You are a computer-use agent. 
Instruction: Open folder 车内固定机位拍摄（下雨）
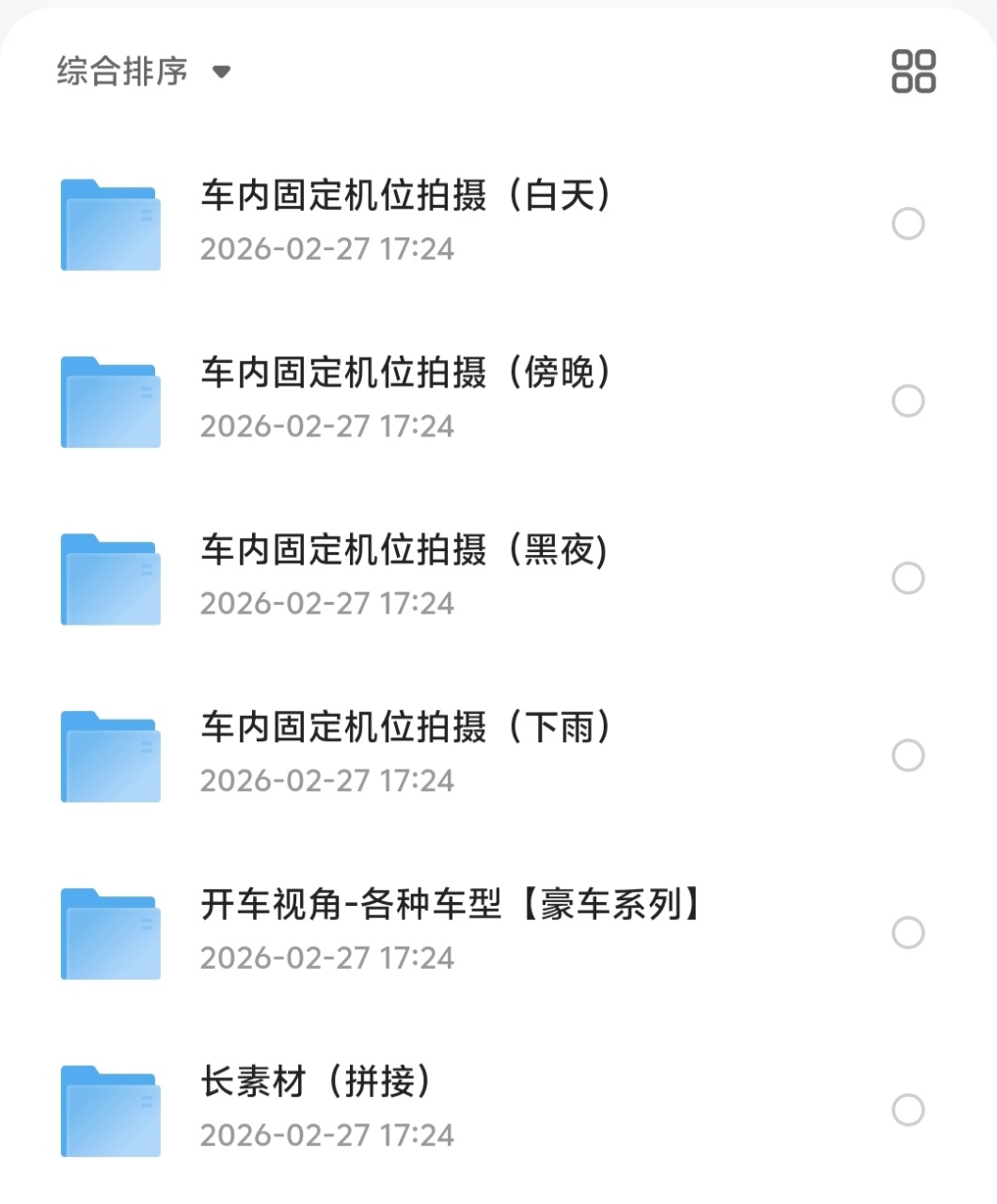[404, 728]
